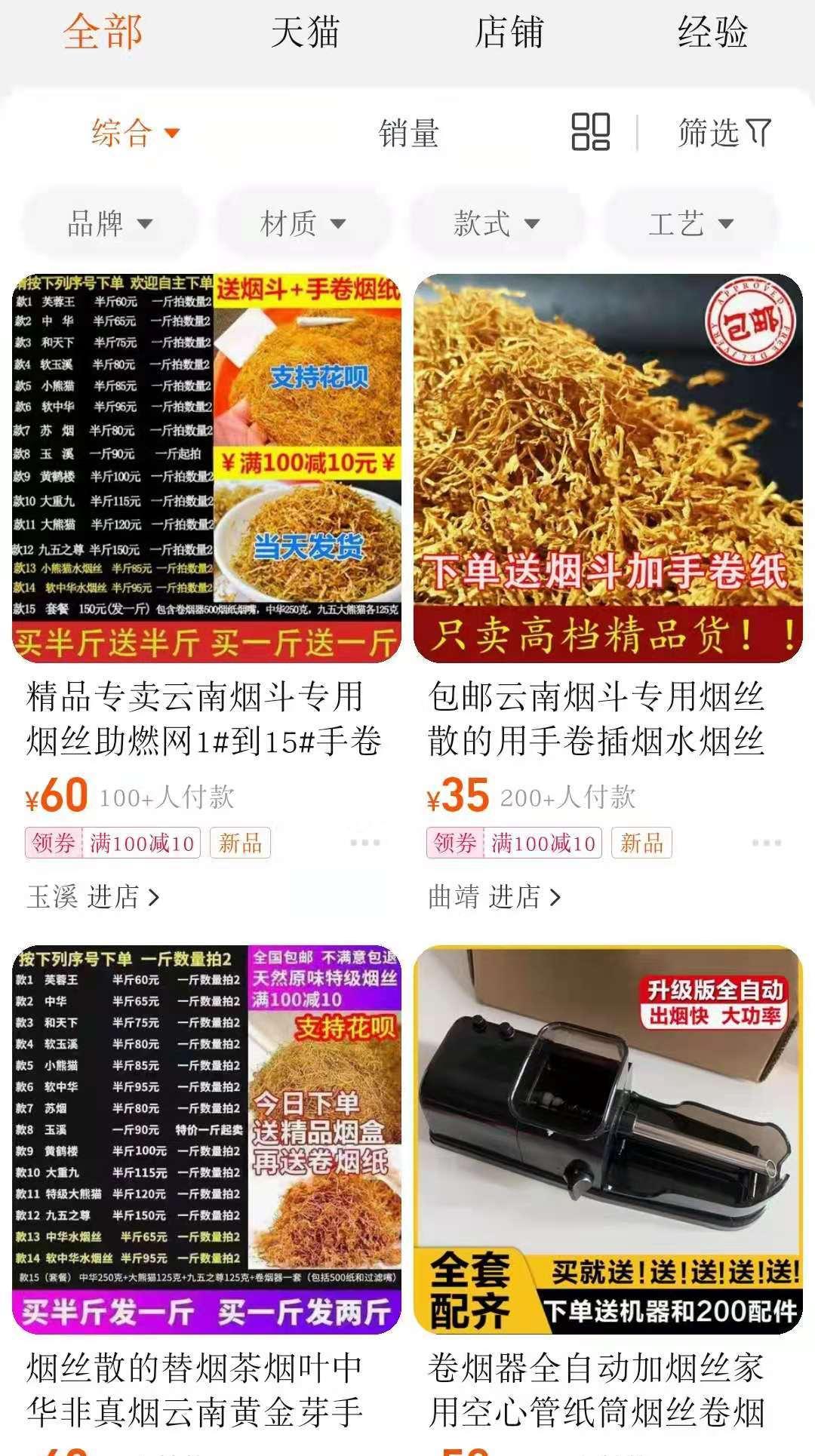Select the 全部 tab
The image size is (815, 1456).
pos(103,32)
